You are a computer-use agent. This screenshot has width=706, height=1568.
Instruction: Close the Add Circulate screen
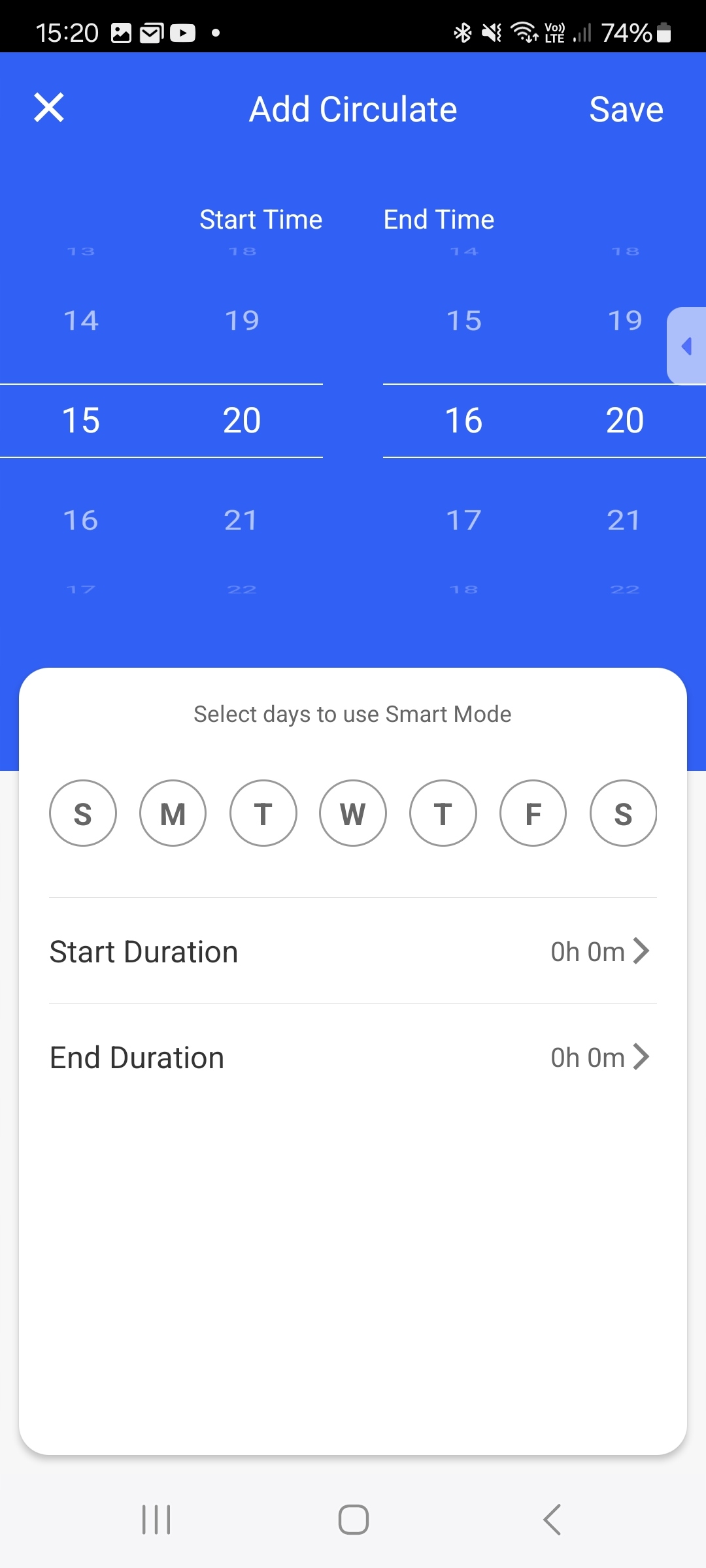[49, 108]
